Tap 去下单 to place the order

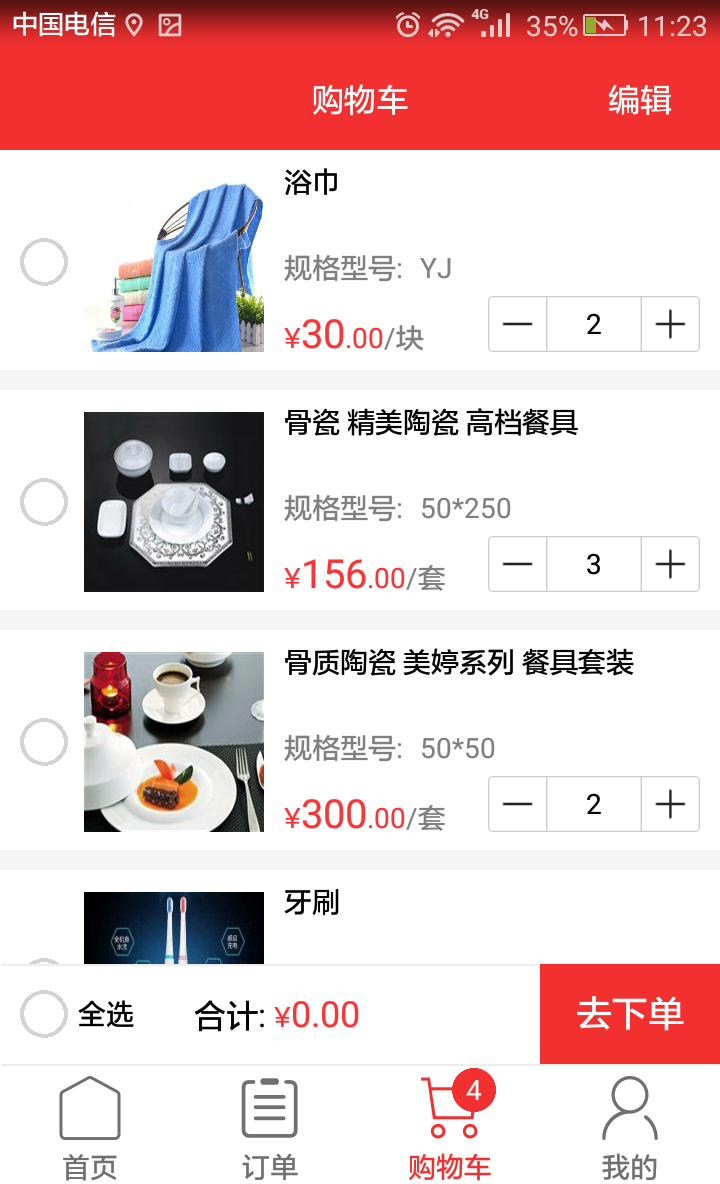pyautogui.click(x=630, y=1014)
